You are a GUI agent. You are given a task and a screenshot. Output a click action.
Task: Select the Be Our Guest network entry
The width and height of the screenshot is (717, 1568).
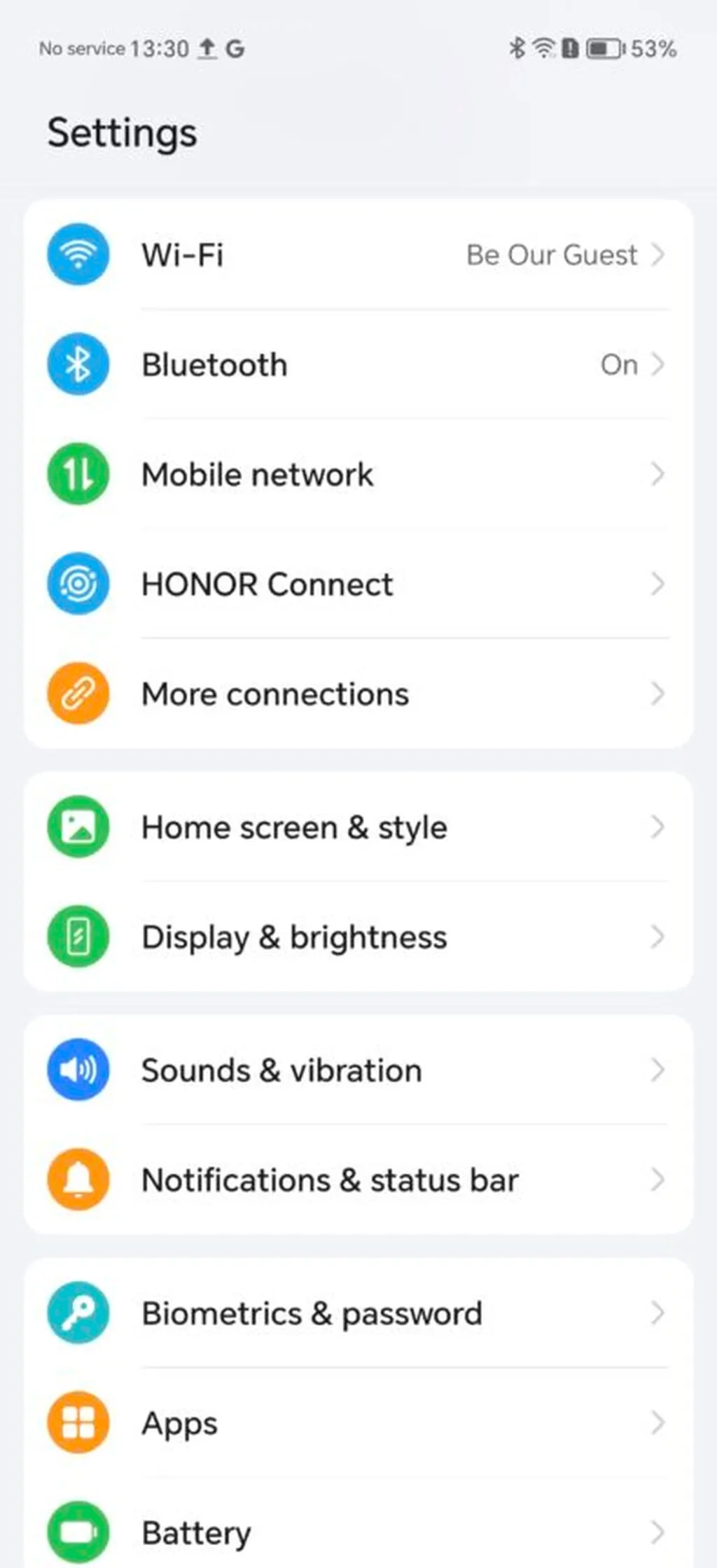coord(552,255)
